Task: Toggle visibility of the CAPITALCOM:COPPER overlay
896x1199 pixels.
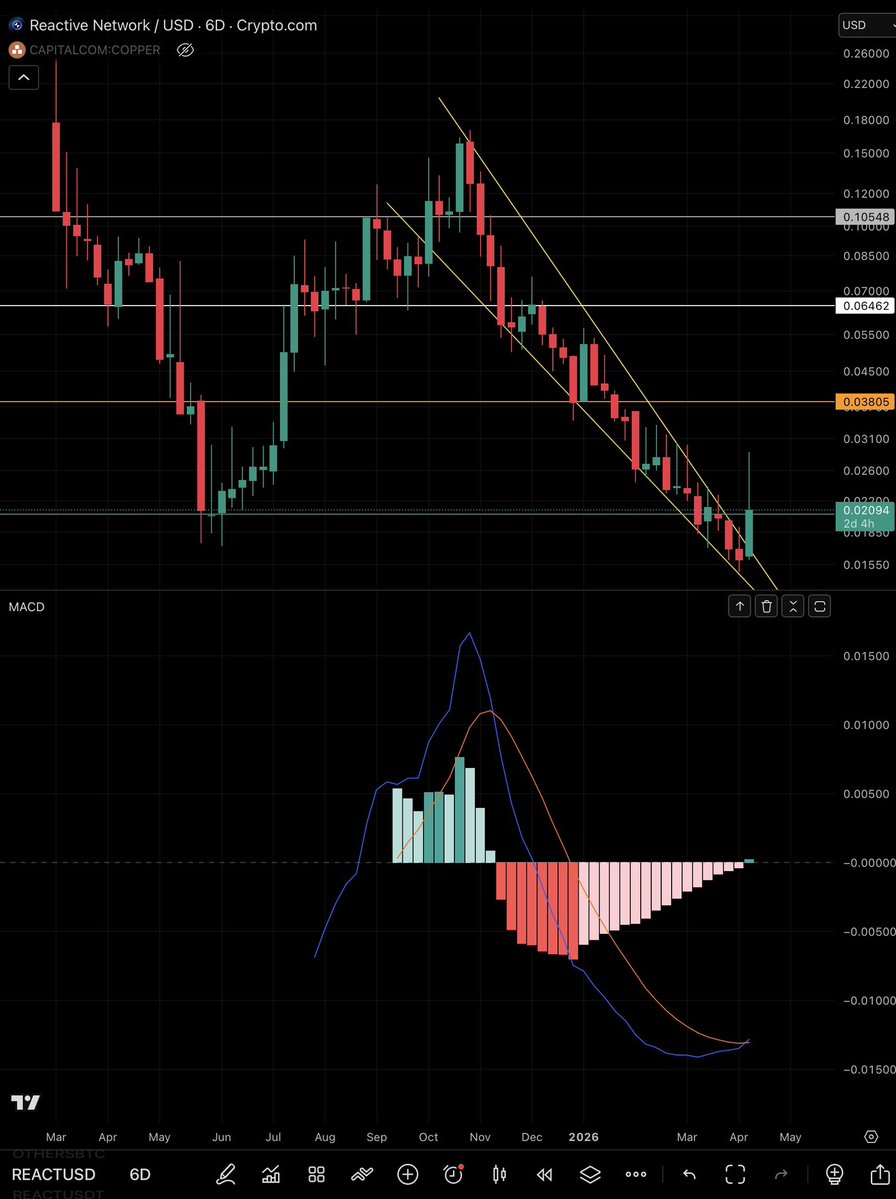Action: pos(184,50)
